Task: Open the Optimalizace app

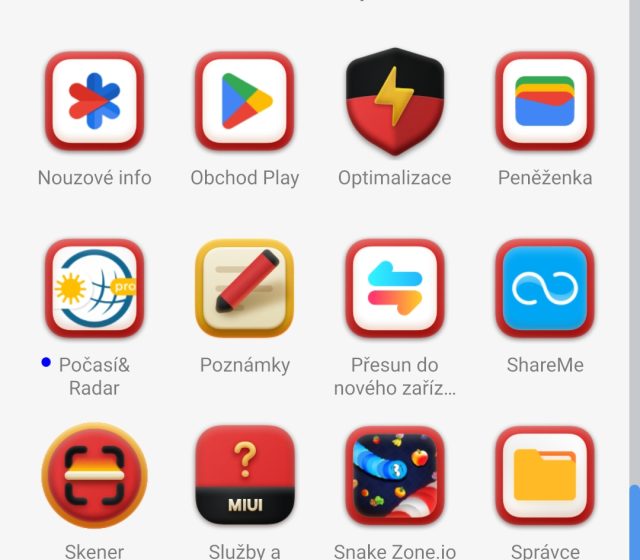Action: pyautogui.click(x=394, y=102)
